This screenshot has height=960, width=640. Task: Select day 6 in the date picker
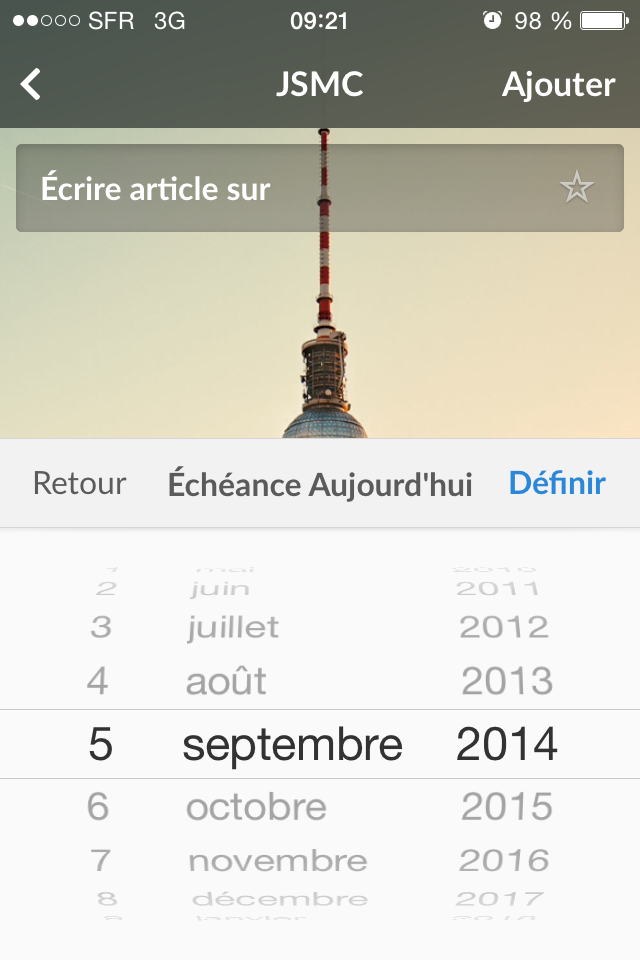98,806
